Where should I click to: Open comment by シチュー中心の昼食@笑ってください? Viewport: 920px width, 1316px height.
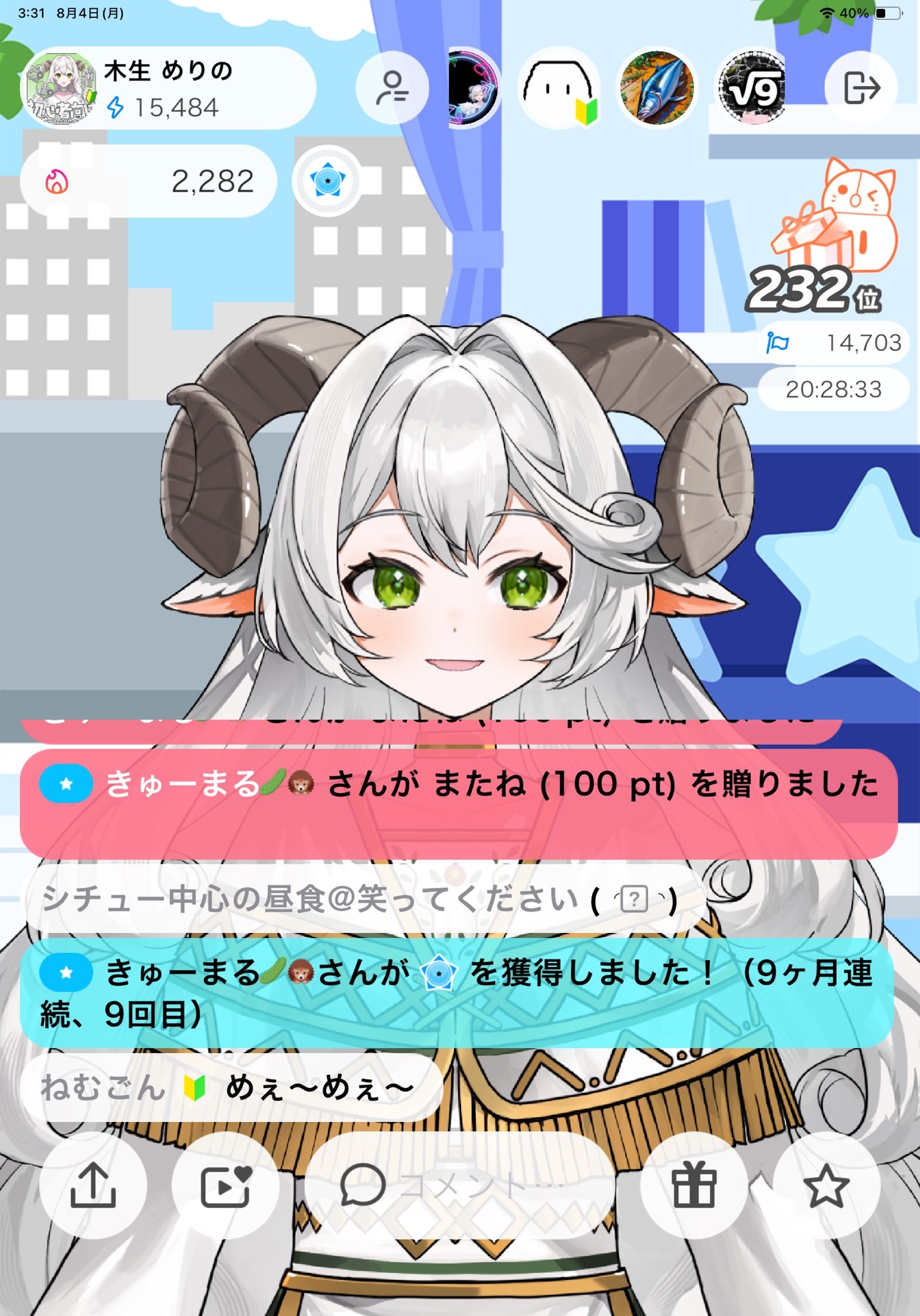[x=360, y=899]
